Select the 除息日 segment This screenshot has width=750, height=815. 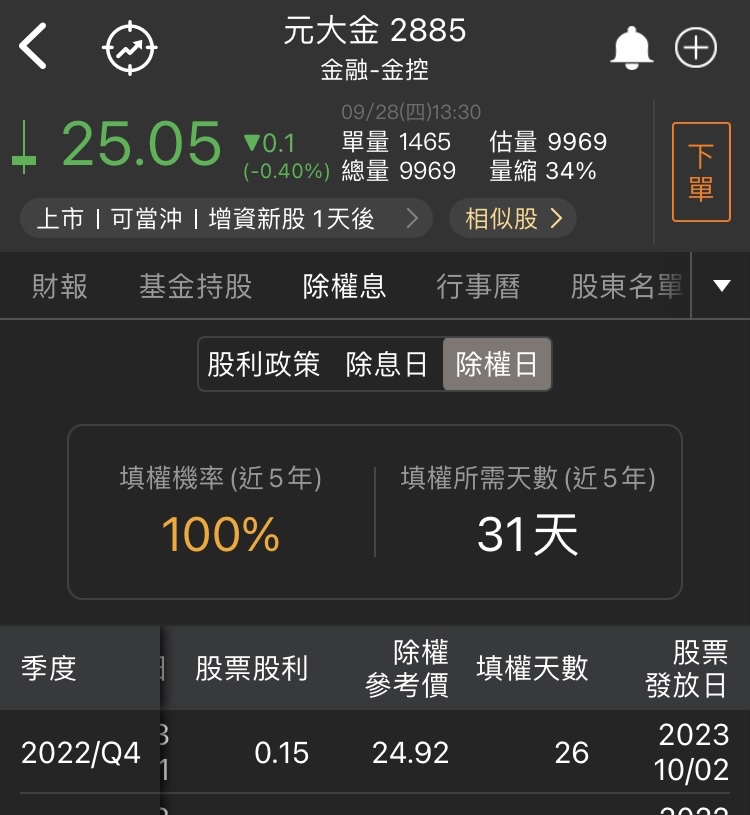(x=387, y=364)
